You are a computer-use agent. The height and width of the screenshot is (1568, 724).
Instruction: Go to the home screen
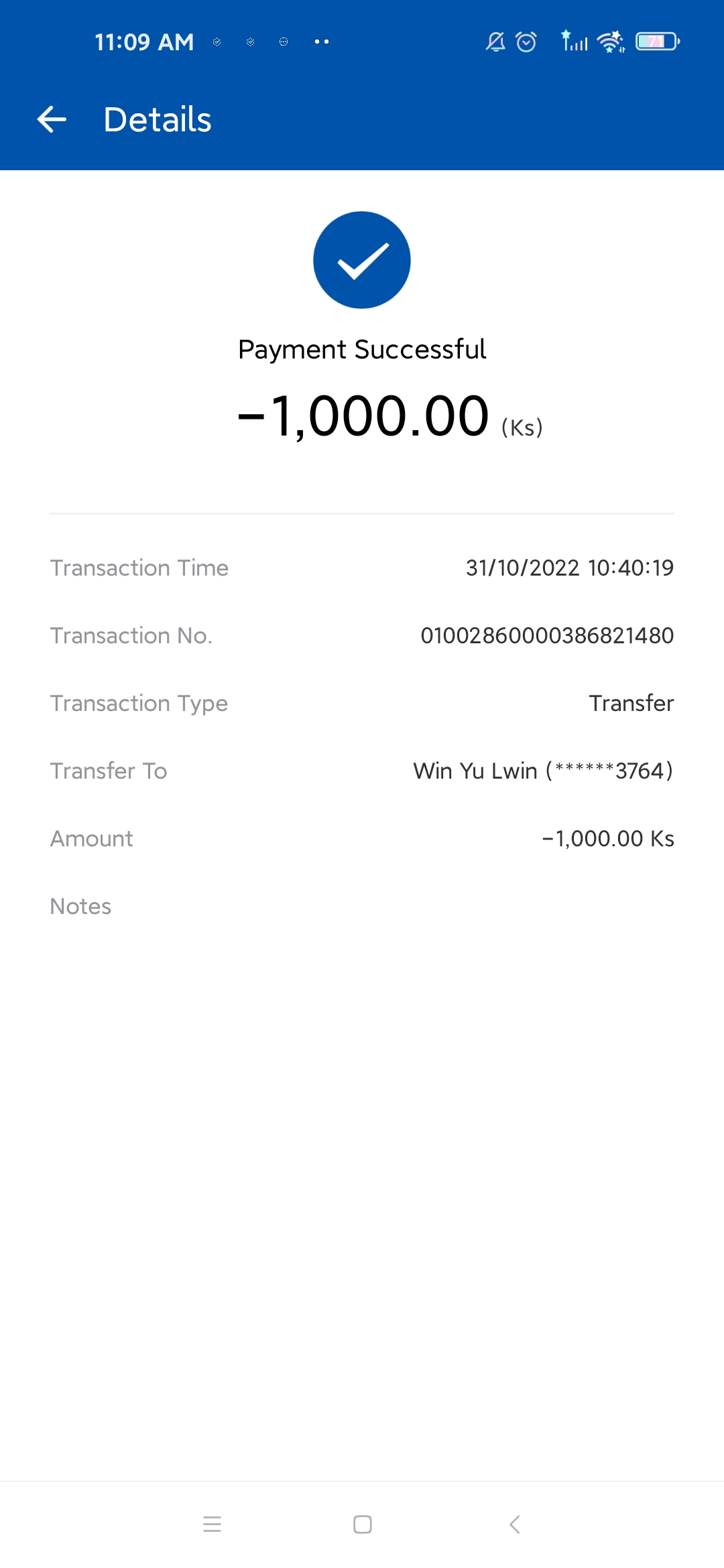coord(362,1524)
